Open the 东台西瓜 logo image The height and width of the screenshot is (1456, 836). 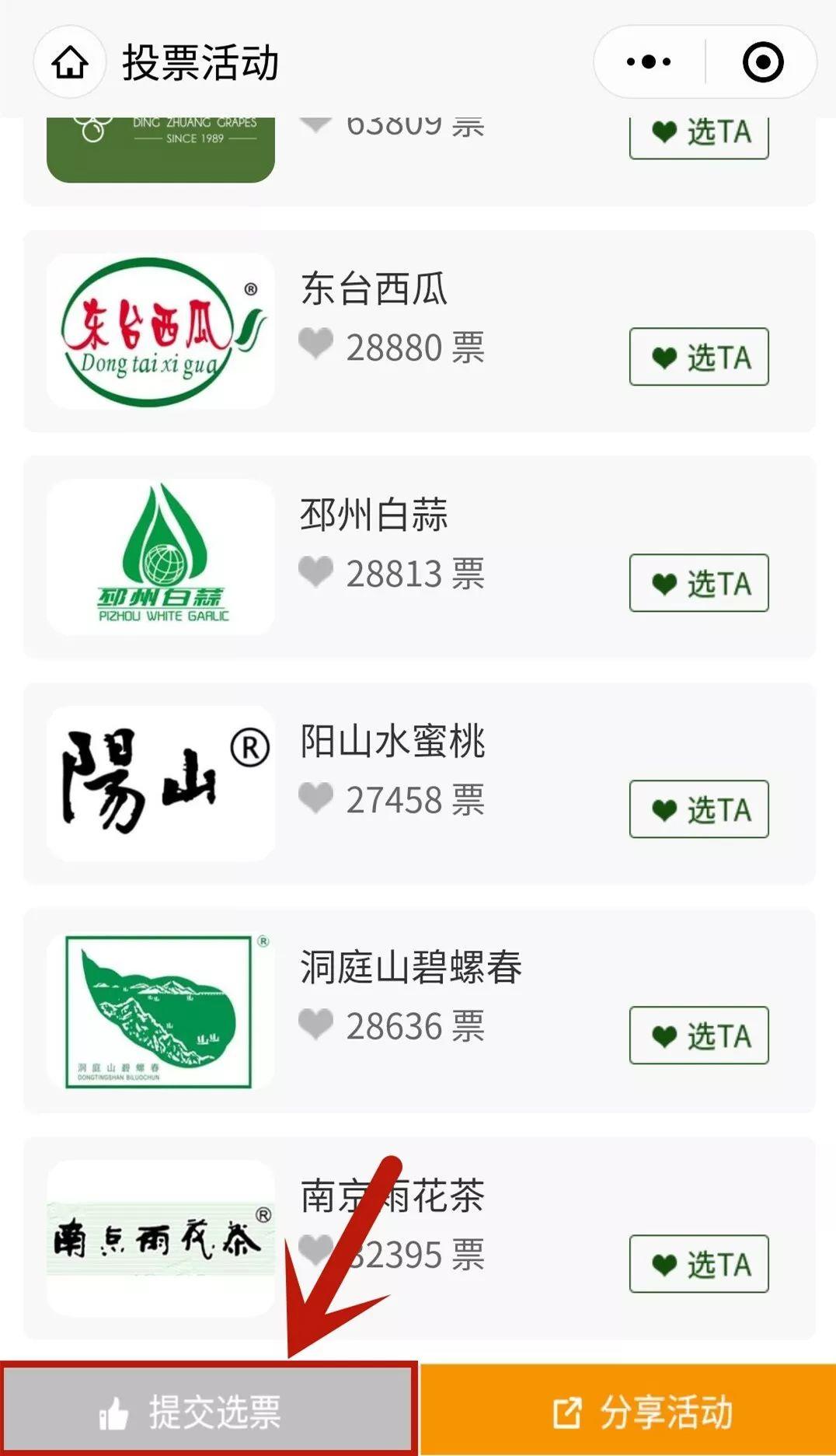coord(161,331)
